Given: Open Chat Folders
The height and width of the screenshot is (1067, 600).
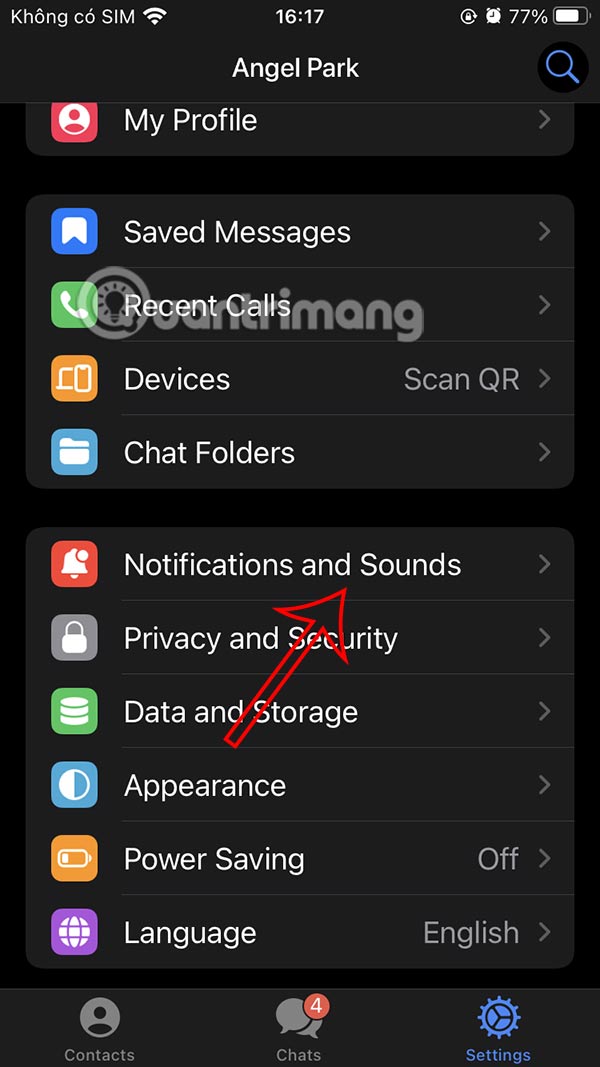Looking at the screenshot, I should (x=300, y=452).
